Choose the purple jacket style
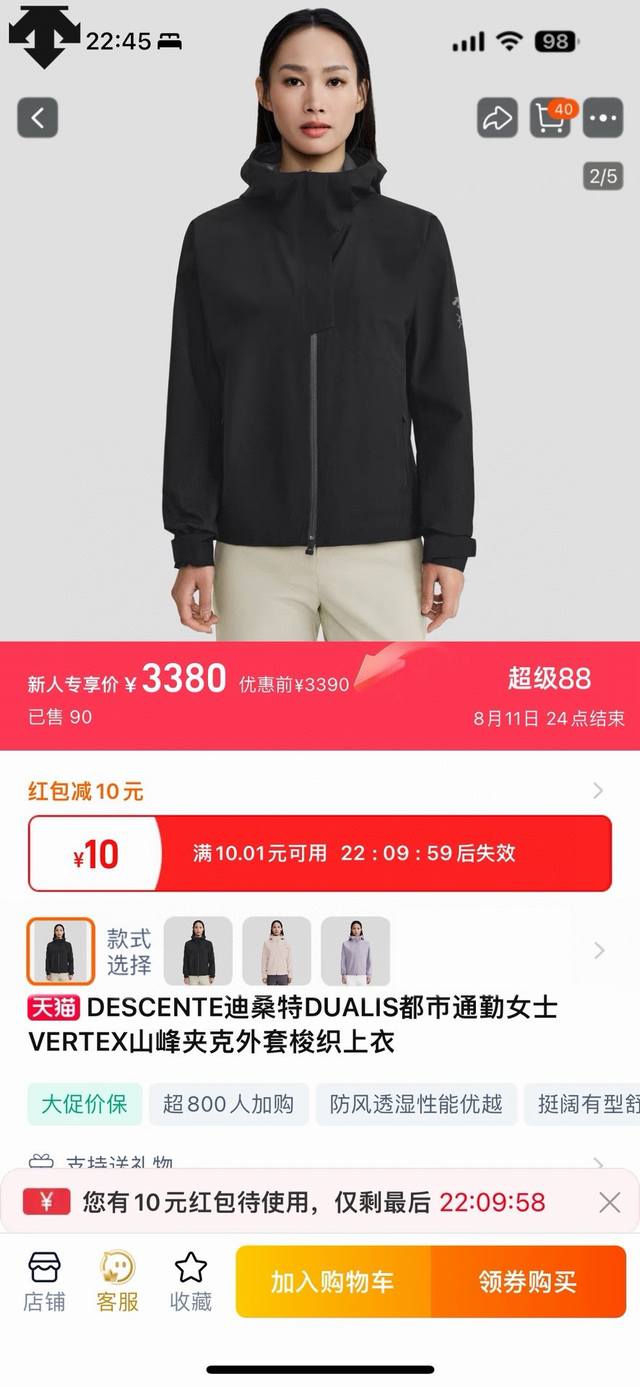This screenshot has height=1387, width=640. (356, 951)
